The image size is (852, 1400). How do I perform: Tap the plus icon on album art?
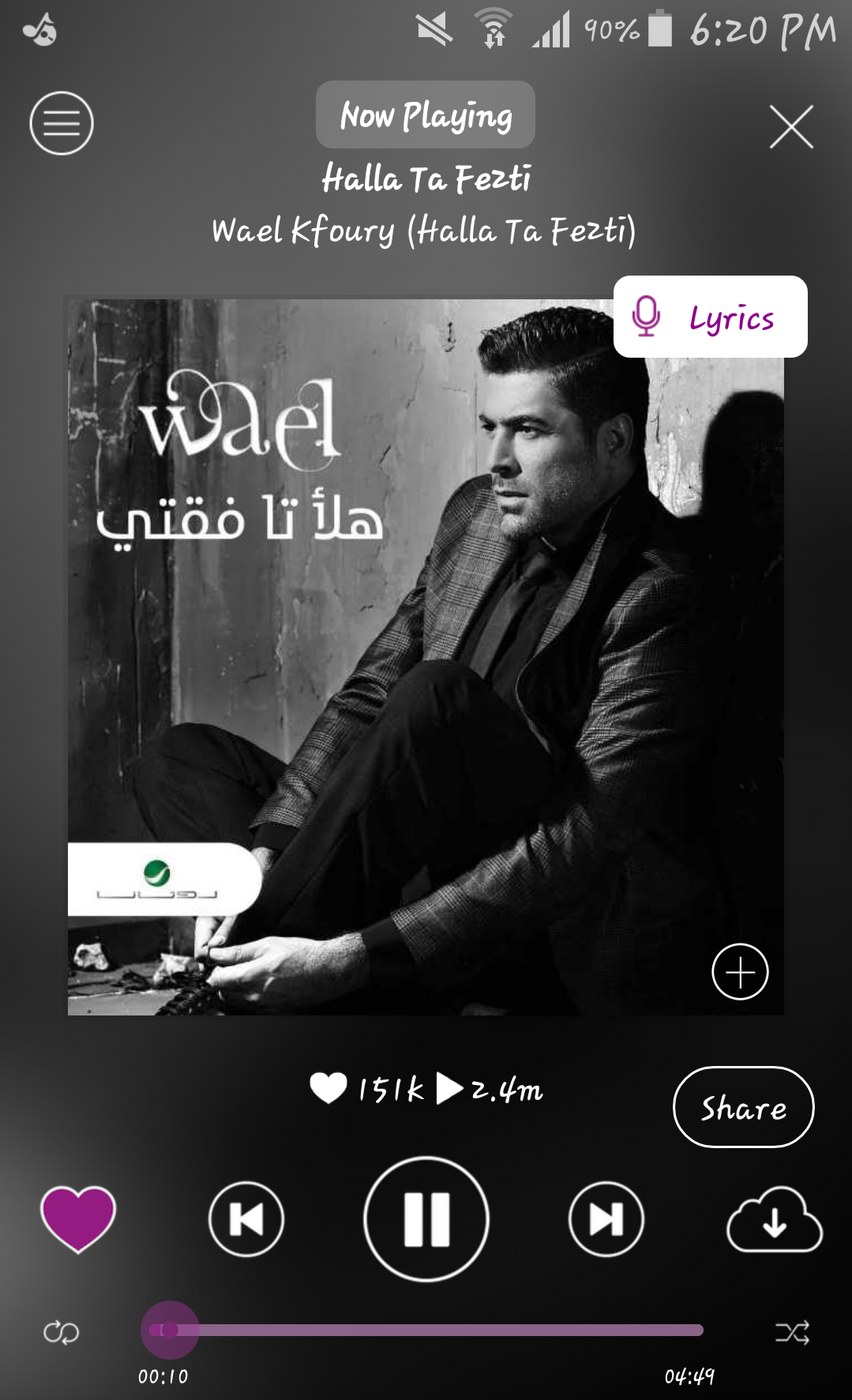pos(740,971)
